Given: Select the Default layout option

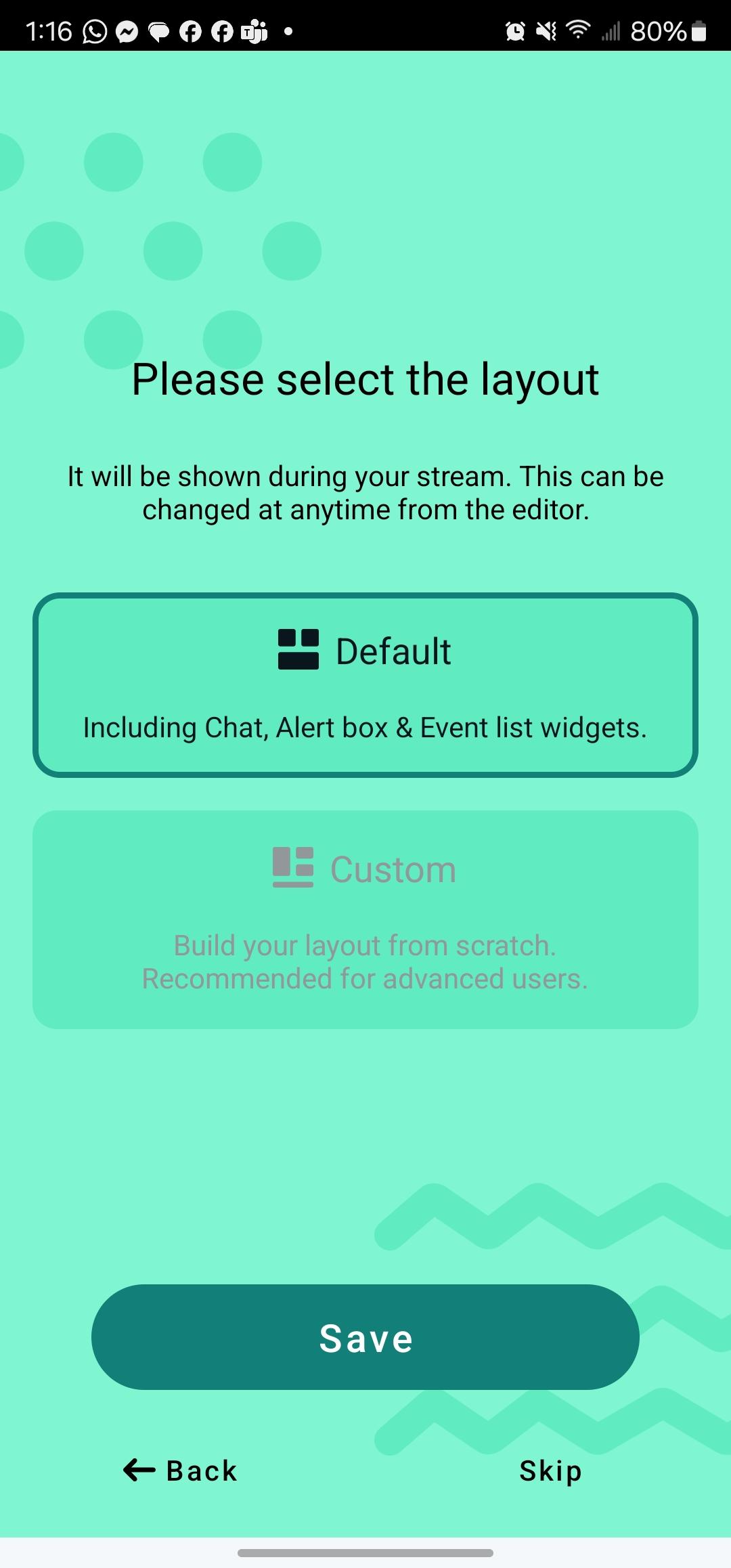Looking at the screenshot, I should coord(365,684).
